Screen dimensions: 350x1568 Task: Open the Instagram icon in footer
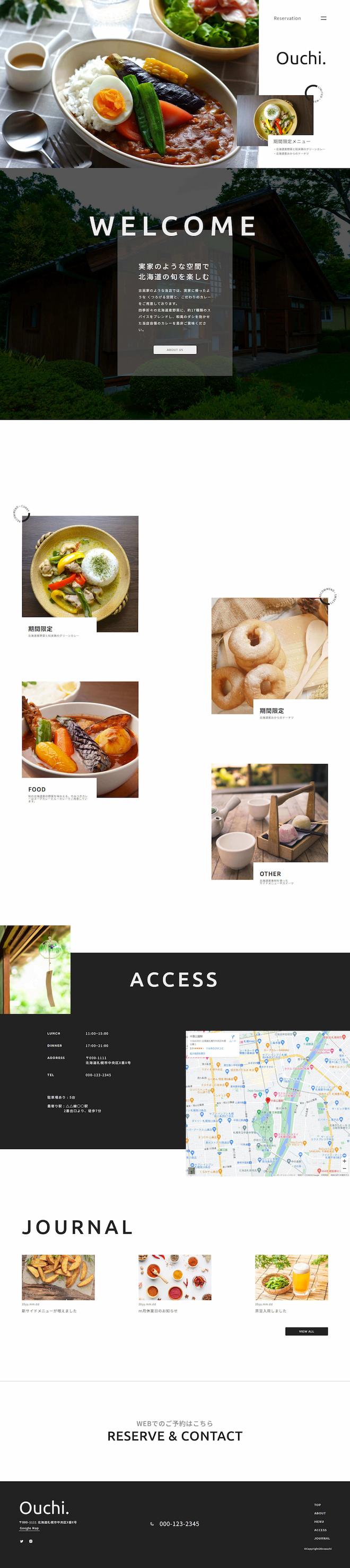click(31, 1541)
